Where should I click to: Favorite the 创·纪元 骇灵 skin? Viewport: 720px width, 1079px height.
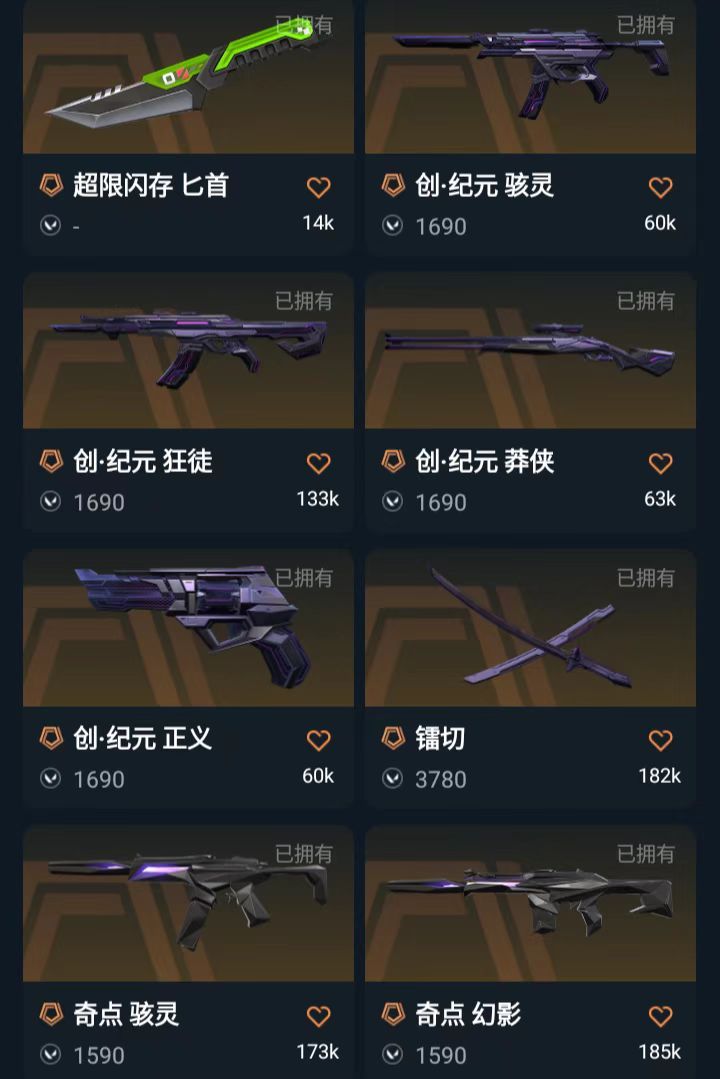(660, 187)
